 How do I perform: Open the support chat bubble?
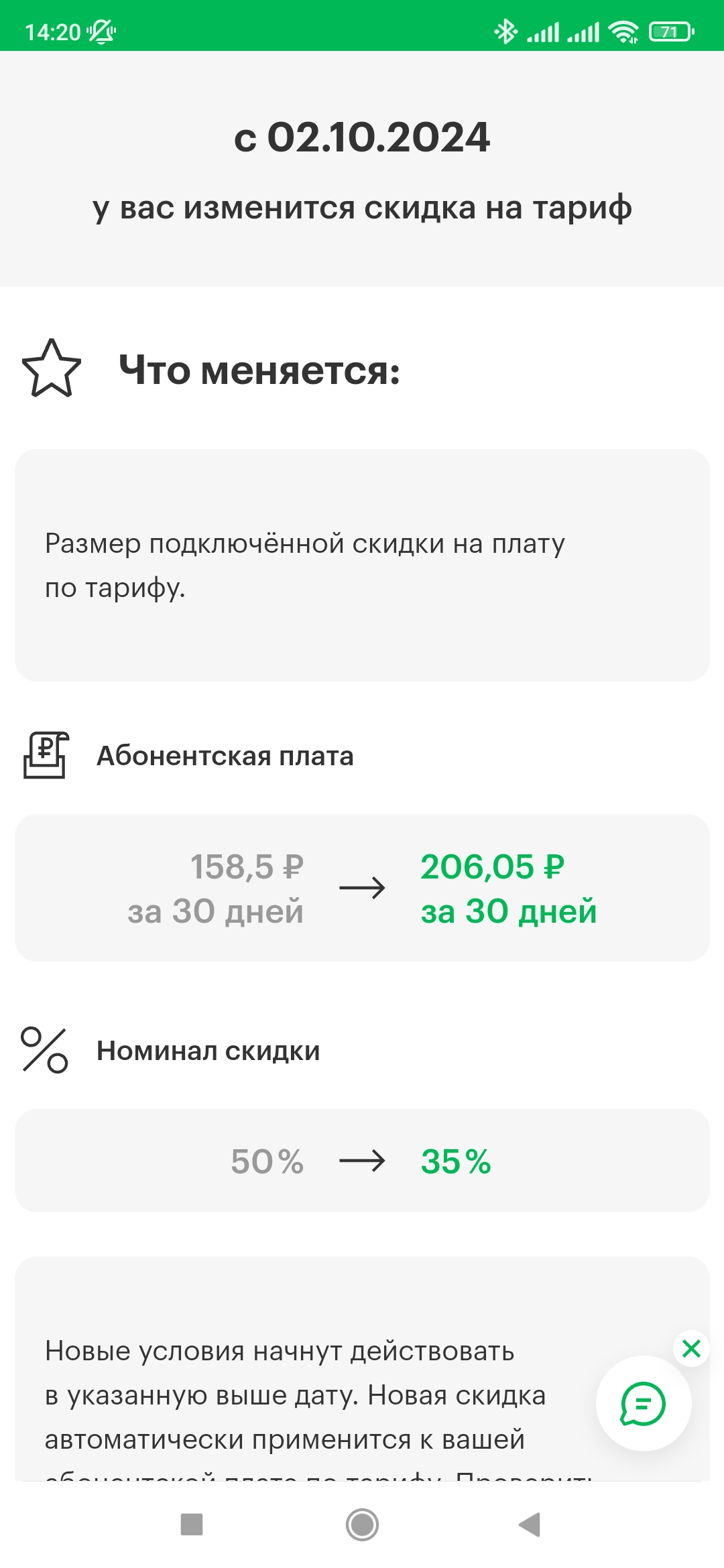point(644,1403)
